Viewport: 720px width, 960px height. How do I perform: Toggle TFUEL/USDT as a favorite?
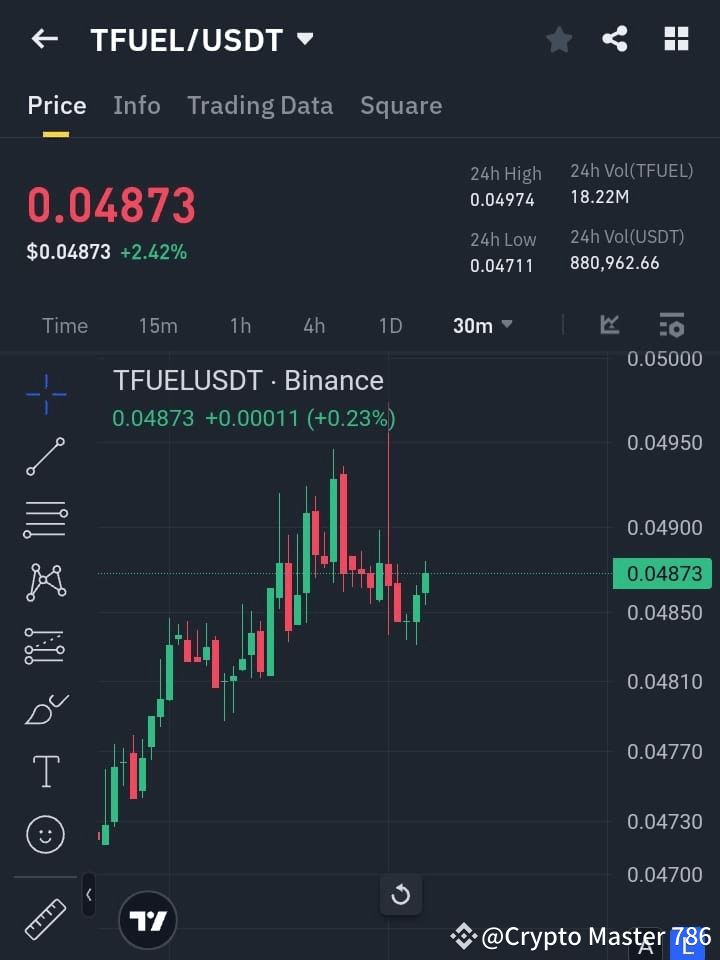coord(558,39)
